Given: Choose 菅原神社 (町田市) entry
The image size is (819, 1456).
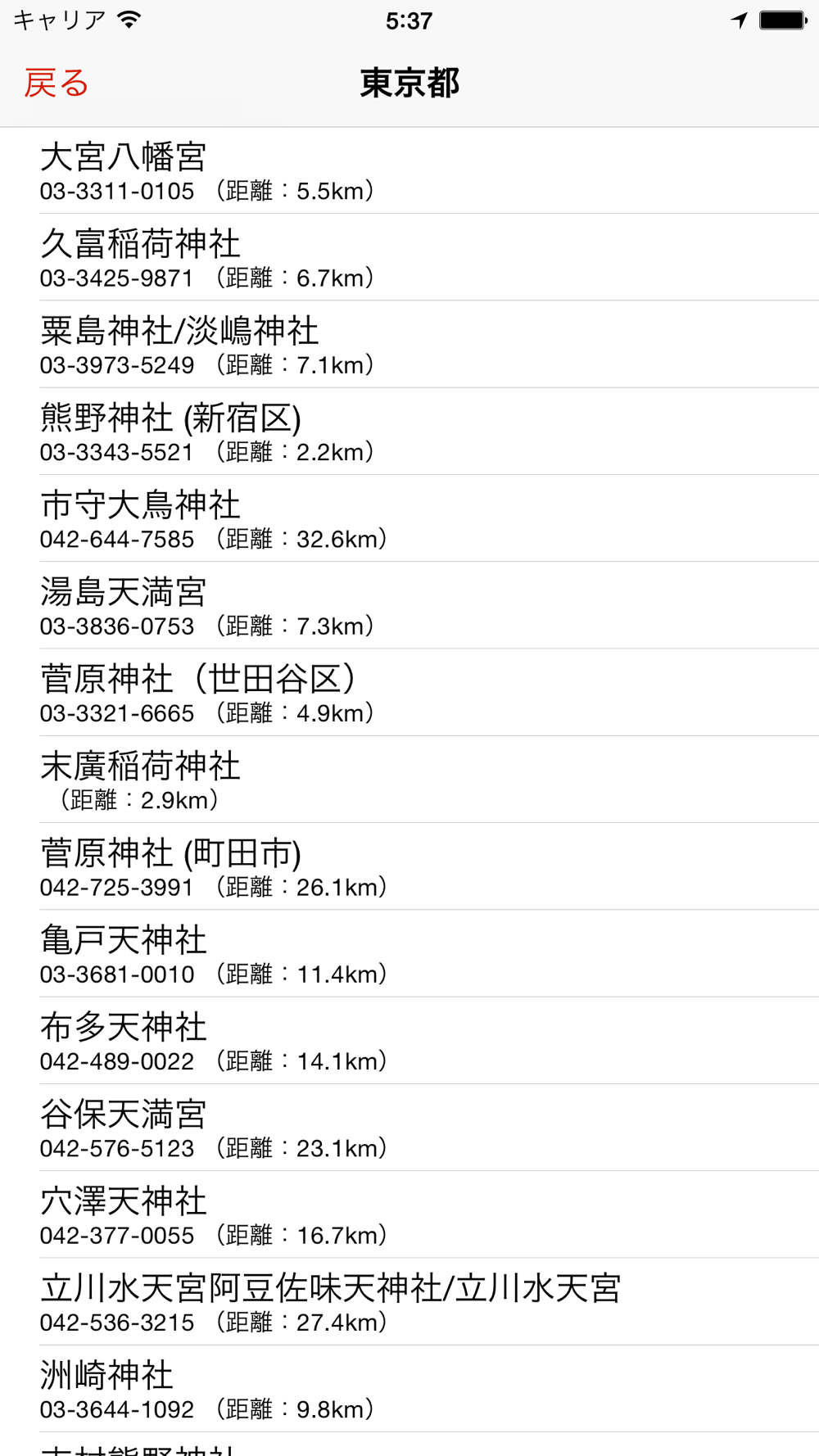Looking at the screenshot, I should [x=409, y=866].
